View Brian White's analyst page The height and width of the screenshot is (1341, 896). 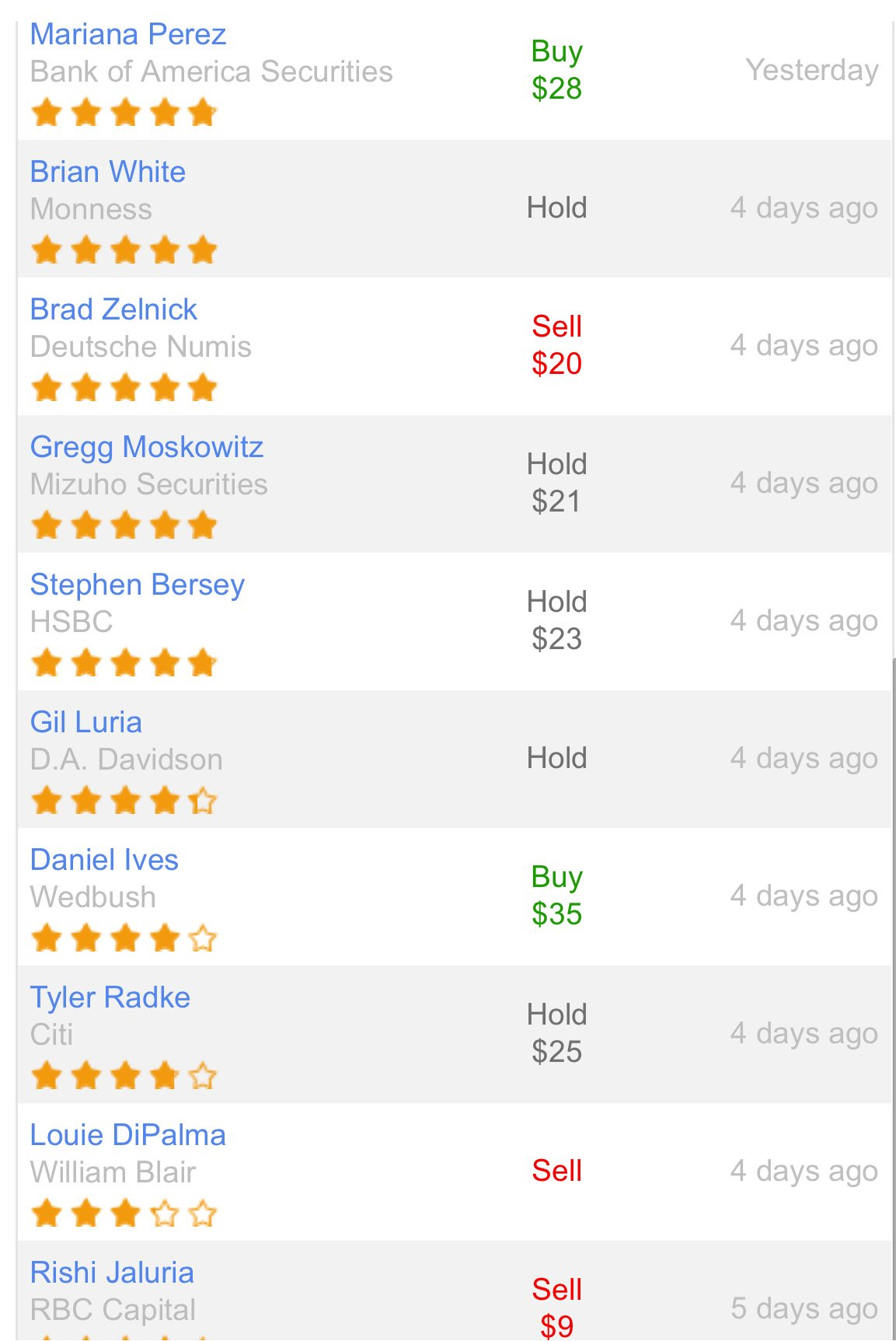pyautogui.click(x=108, y=172)
